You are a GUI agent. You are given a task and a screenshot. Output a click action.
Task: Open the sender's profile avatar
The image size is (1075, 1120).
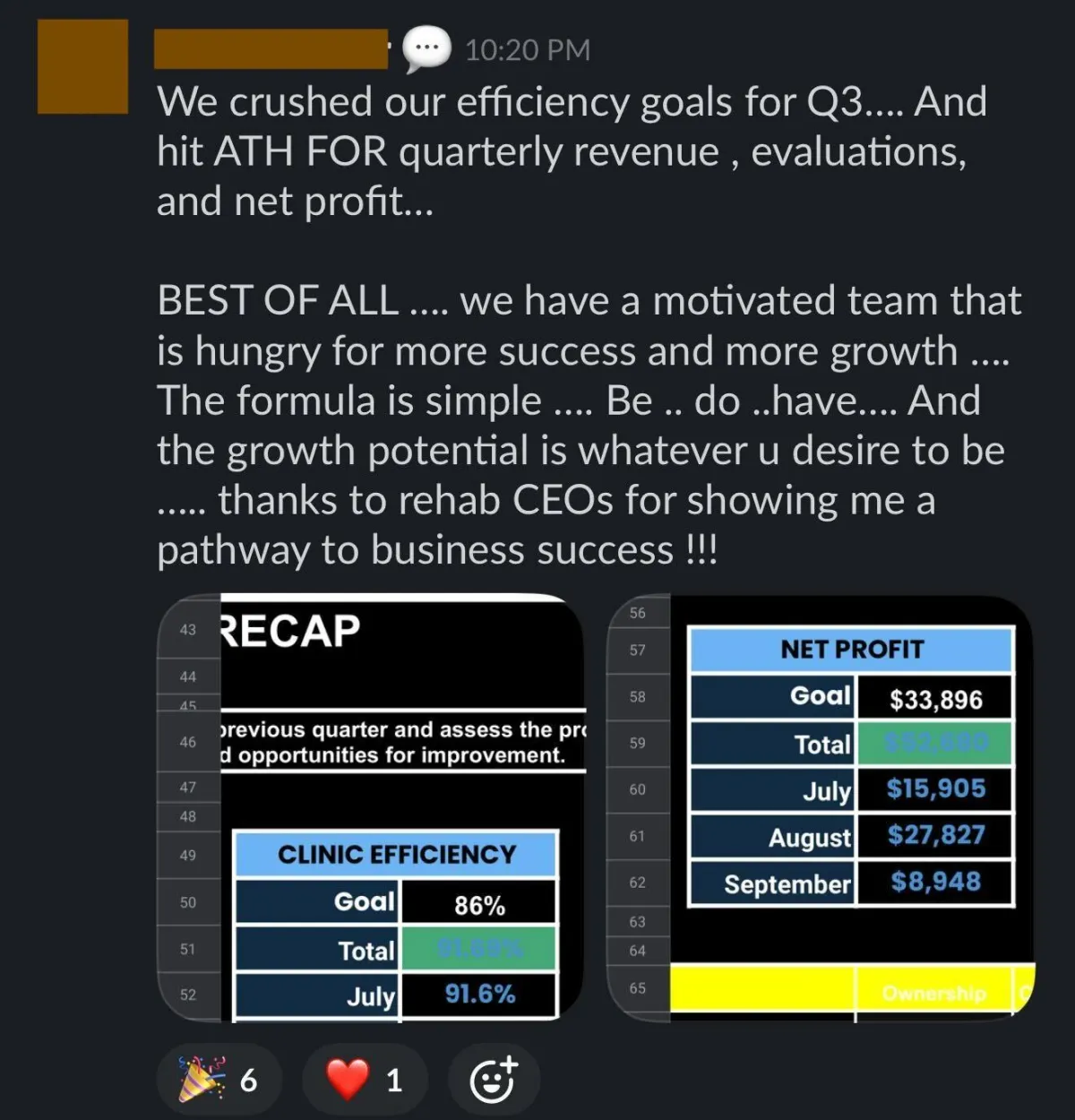[82, 66]
